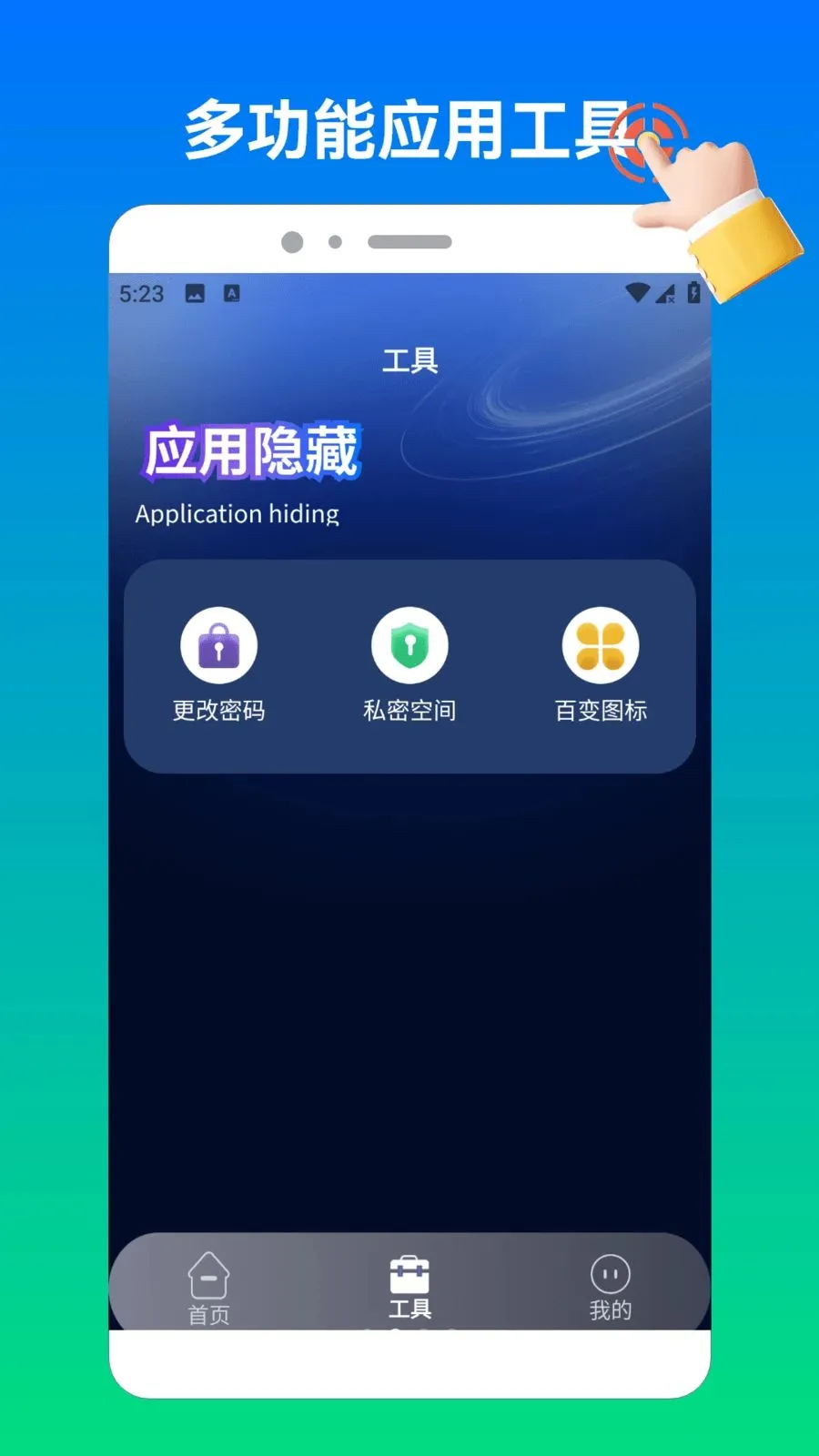Tap the 5:23 clock in the status bar
819x1456 pixels.
(x=141, y=293)
